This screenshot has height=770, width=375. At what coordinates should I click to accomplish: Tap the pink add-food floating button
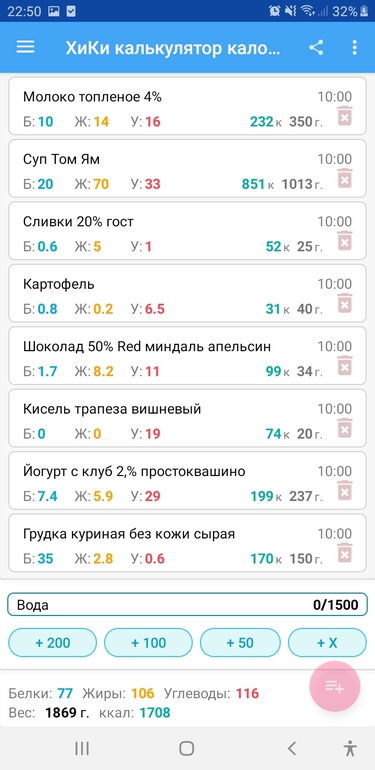[335, 687]
